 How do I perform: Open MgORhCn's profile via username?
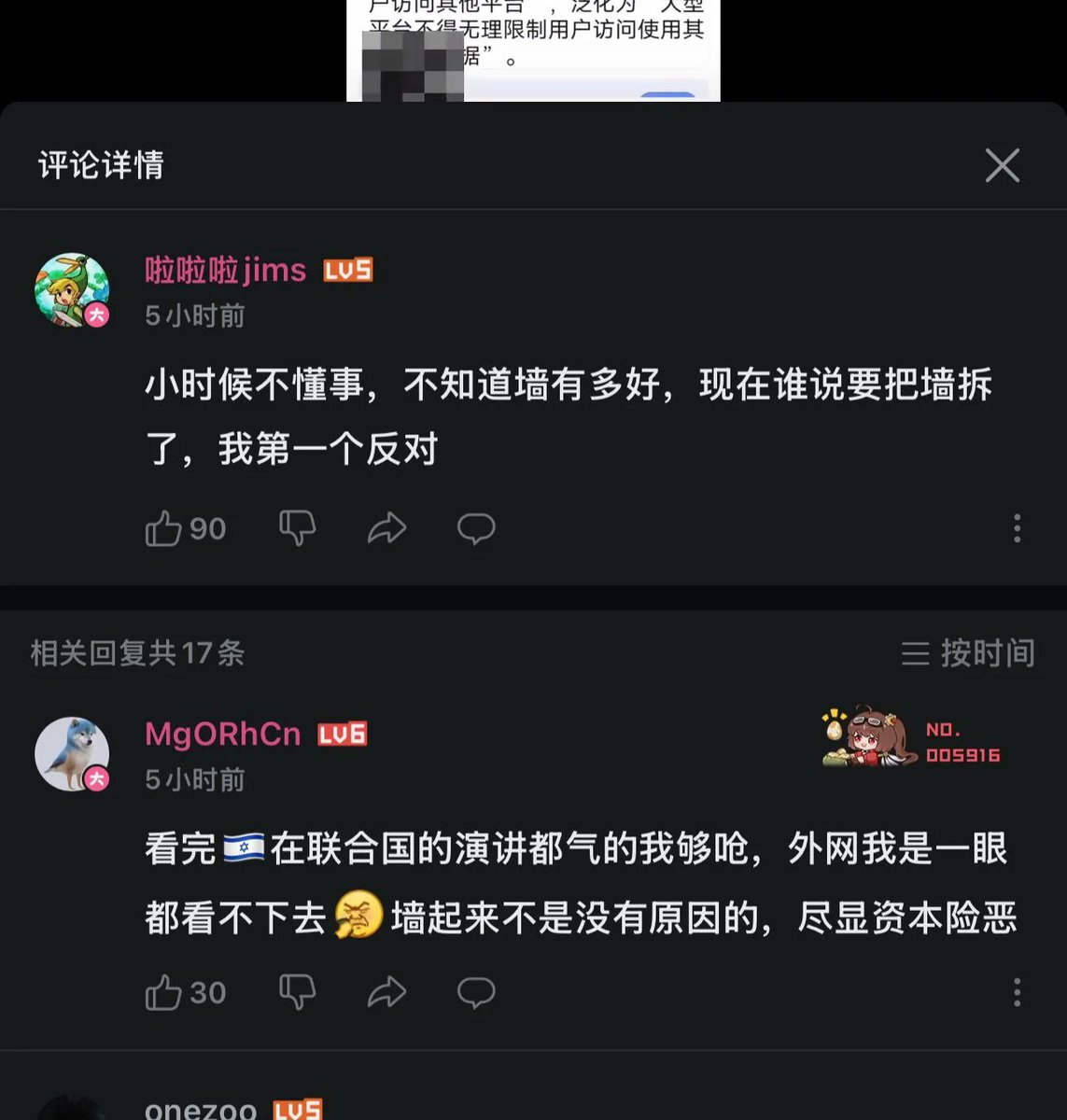coord(222,734)
